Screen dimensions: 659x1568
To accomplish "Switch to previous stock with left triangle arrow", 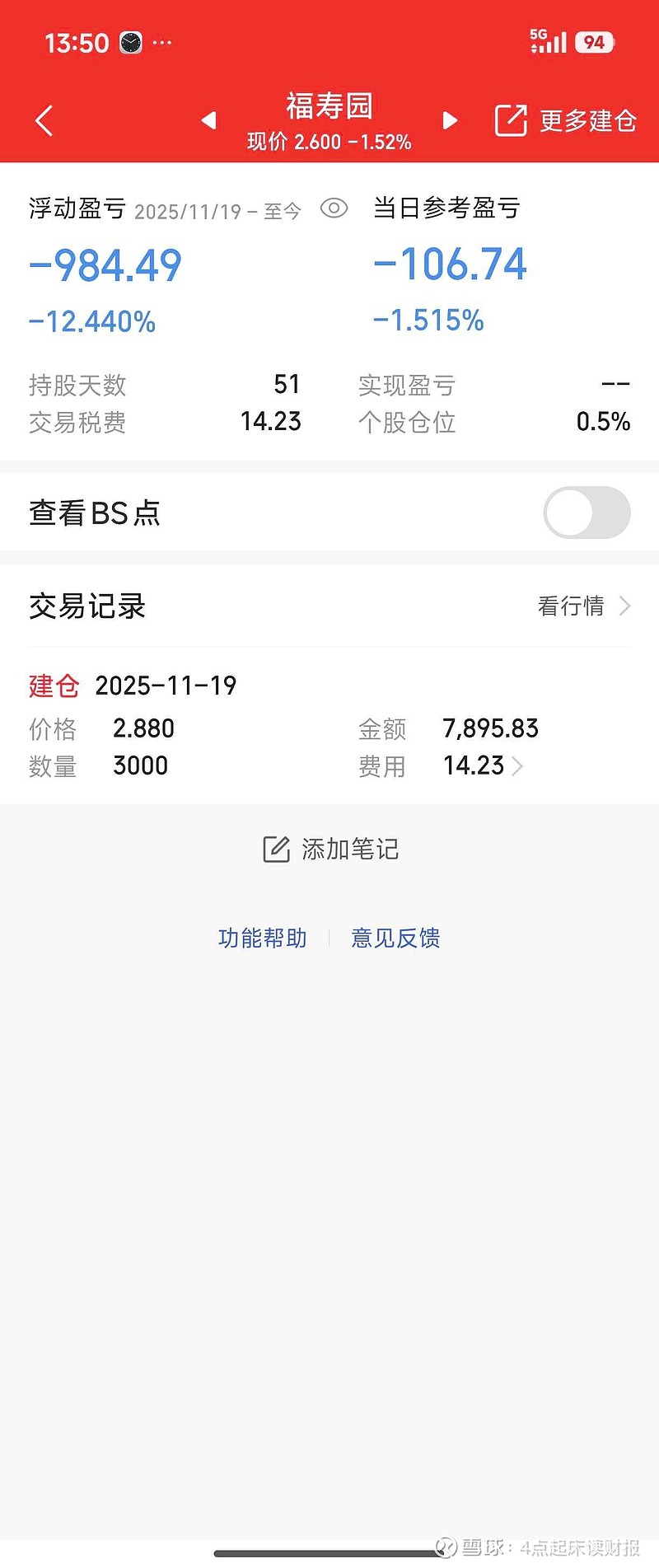I will [208, 119].
